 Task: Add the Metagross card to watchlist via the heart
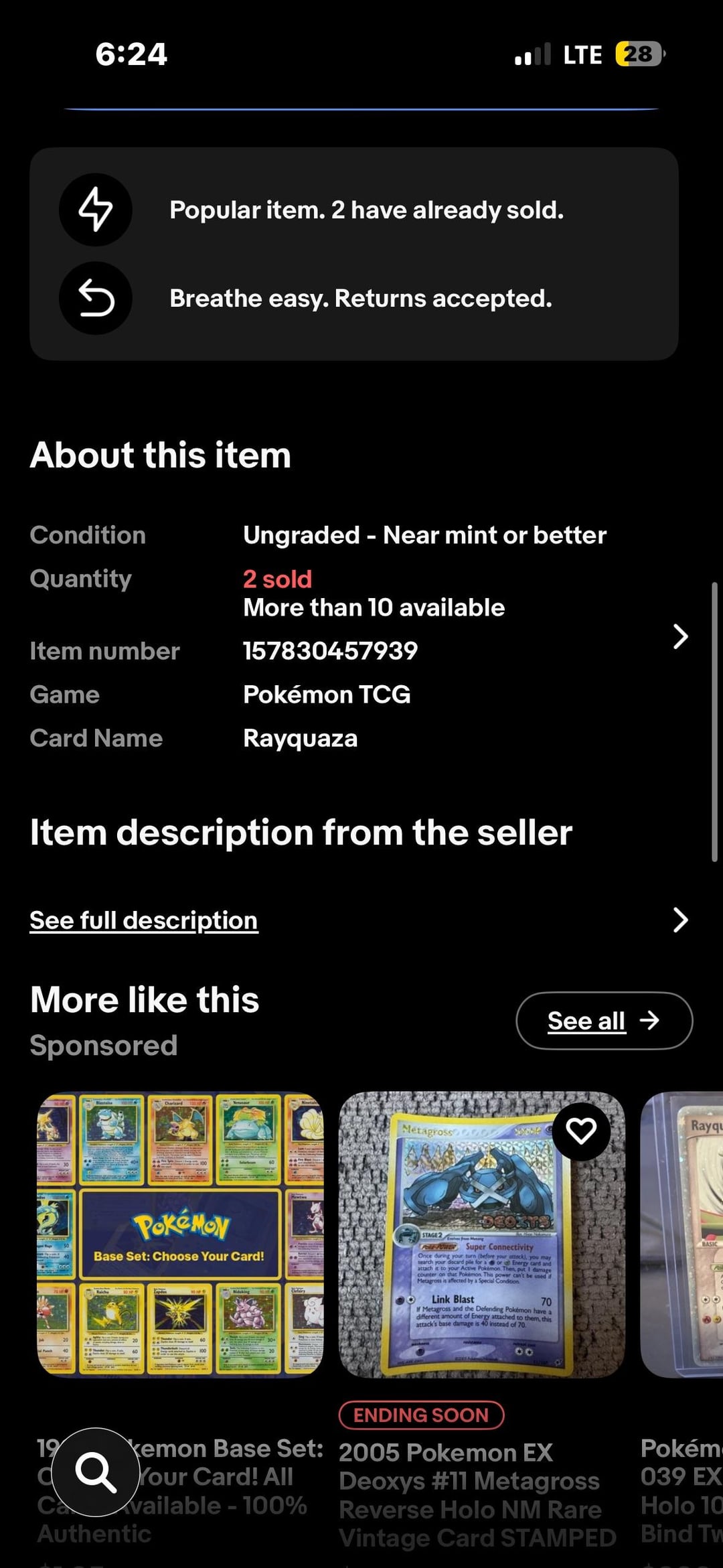coord(580,1131)
